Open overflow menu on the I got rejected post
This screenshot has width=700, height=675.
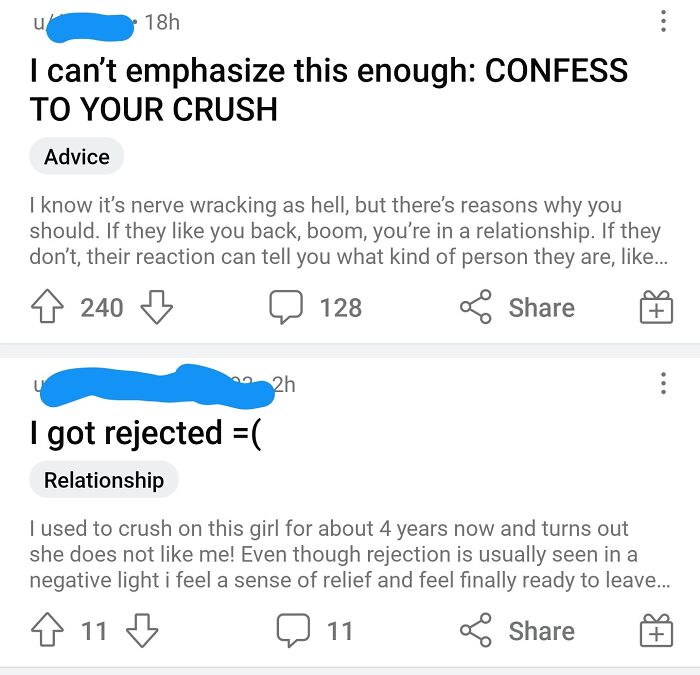click(x=662, y=384)
